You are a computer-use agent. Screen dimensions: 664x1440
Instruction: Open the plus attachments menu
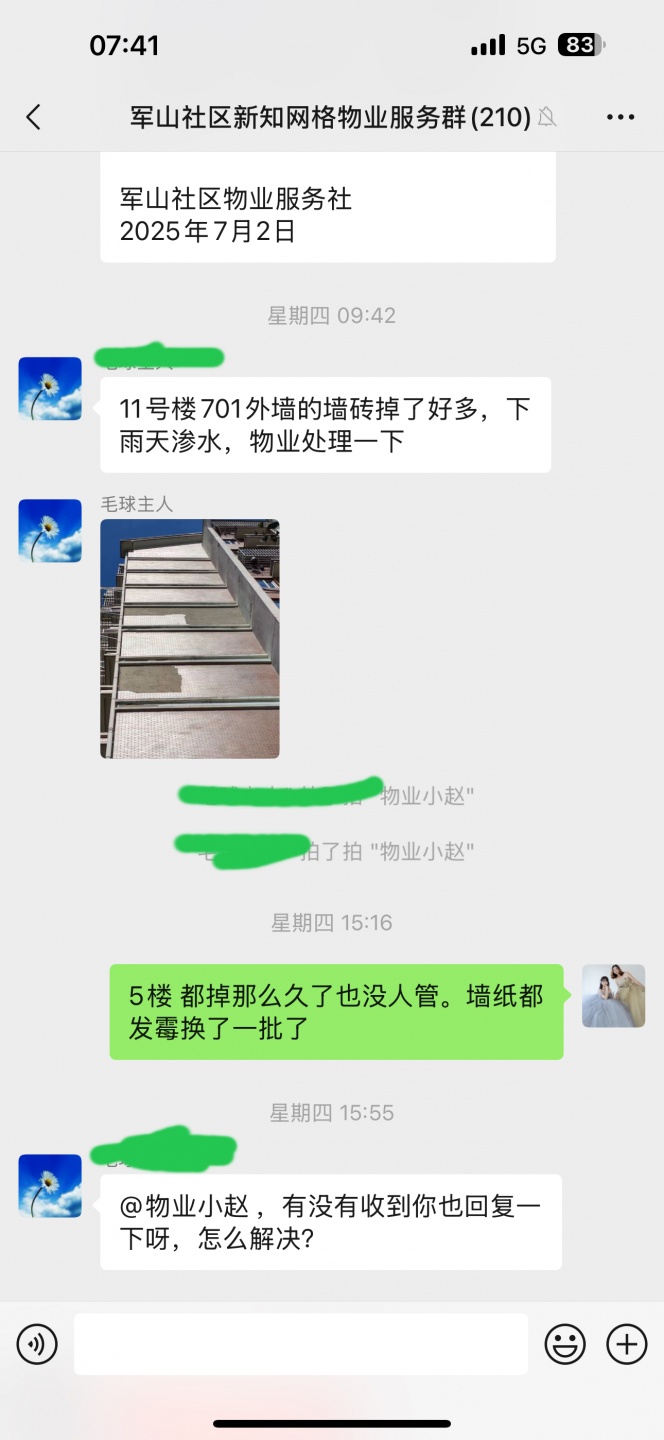click(x=627, y=1344)
